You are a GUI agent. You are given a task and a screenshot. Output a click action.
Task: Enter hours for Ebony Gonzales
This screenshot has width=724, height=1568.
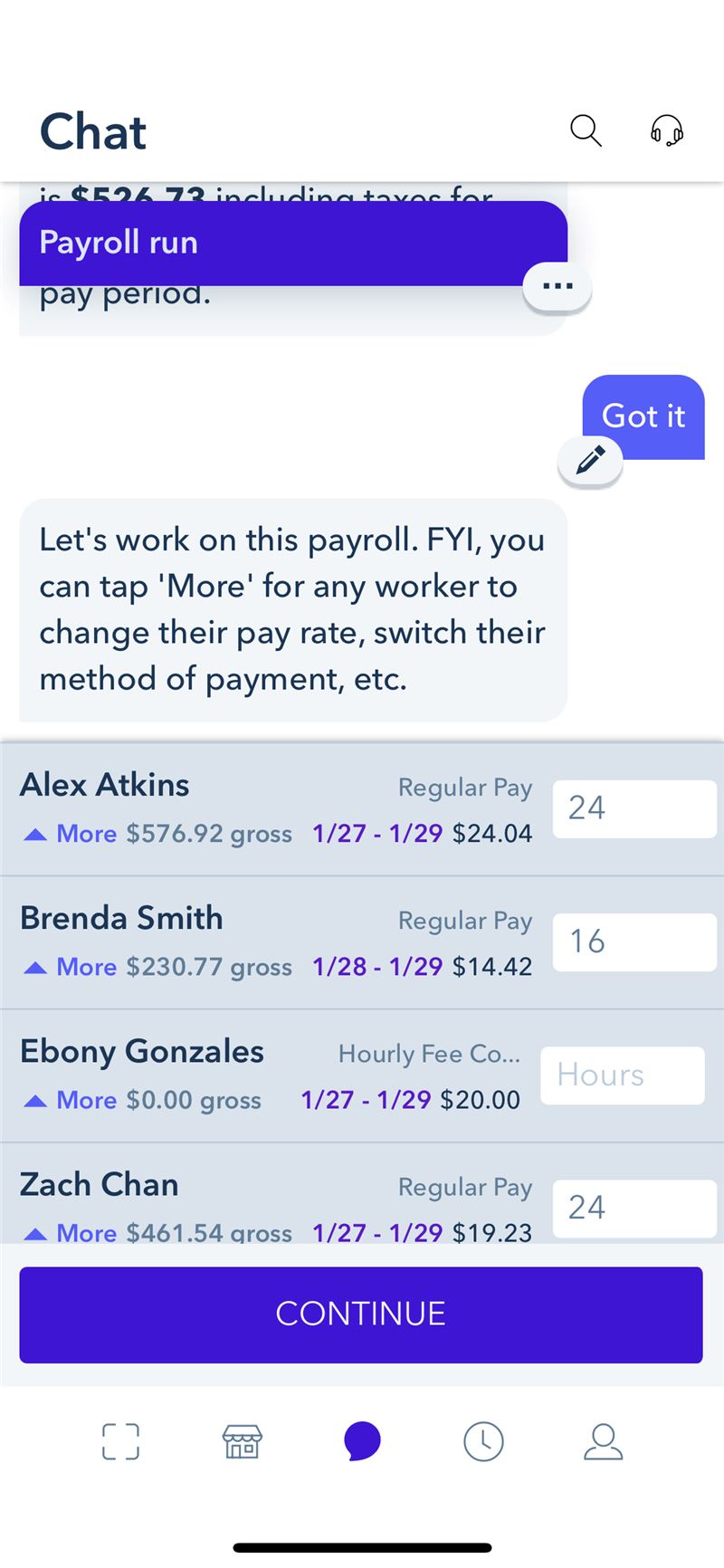(623, 1075)
